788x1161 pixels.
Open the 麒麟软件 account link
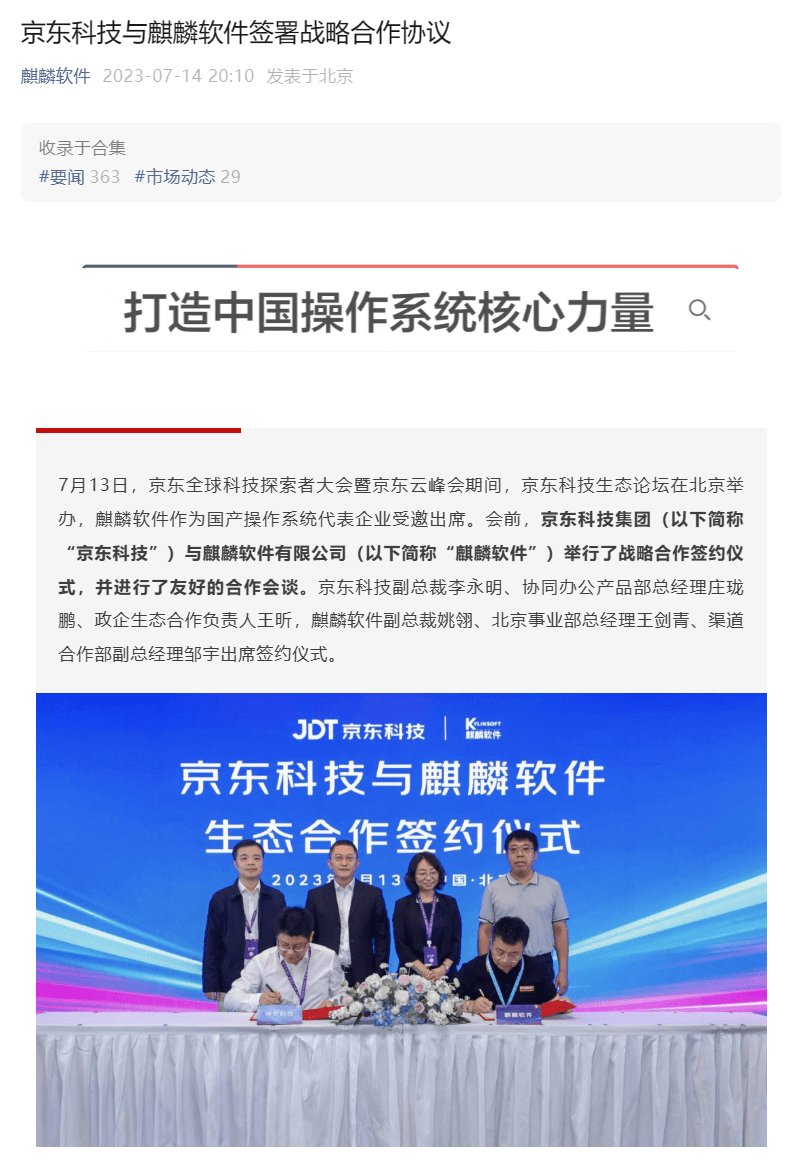click(55, 76)
